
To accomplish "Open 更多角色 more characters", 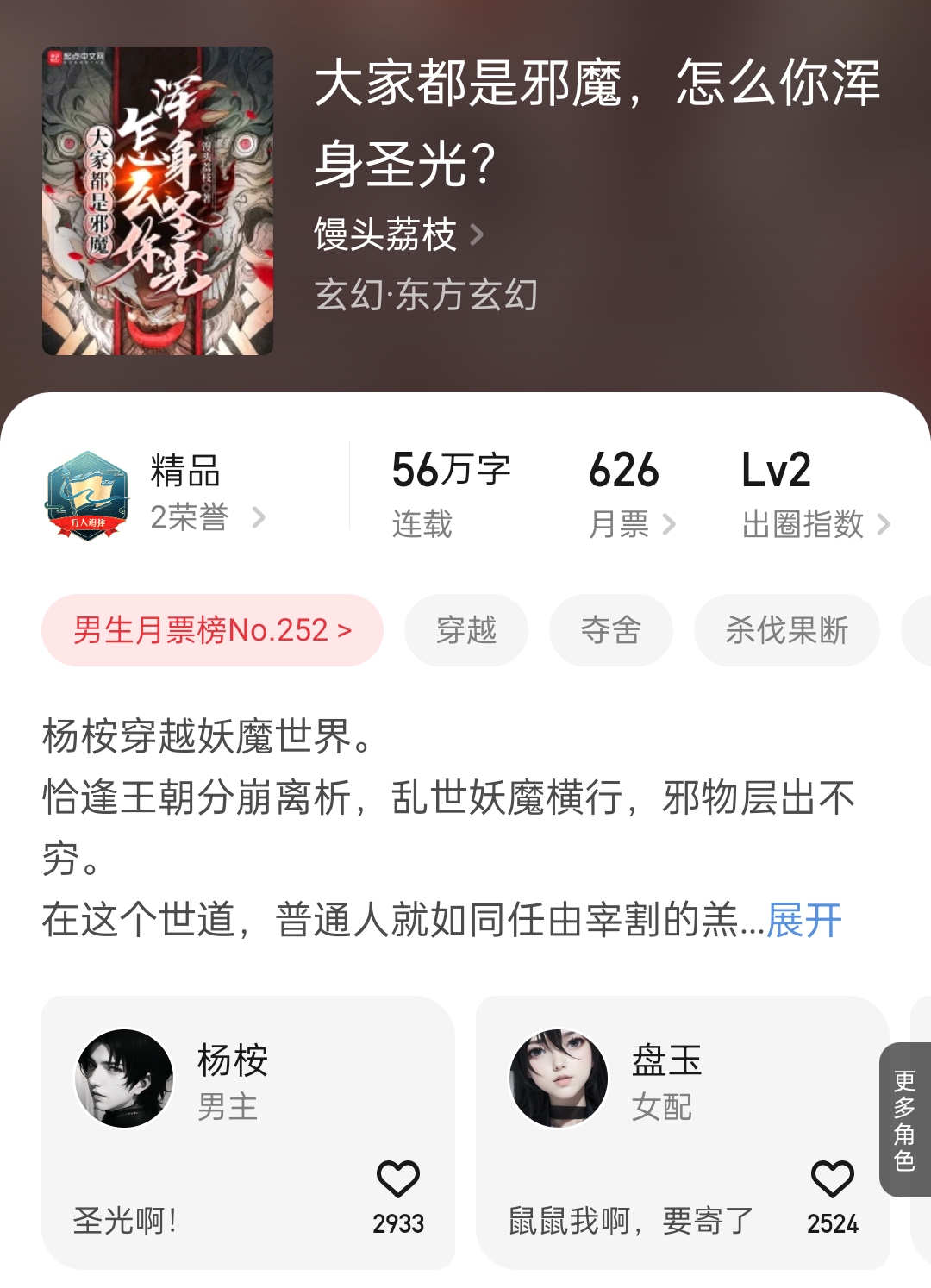I will pos(904,1119).
